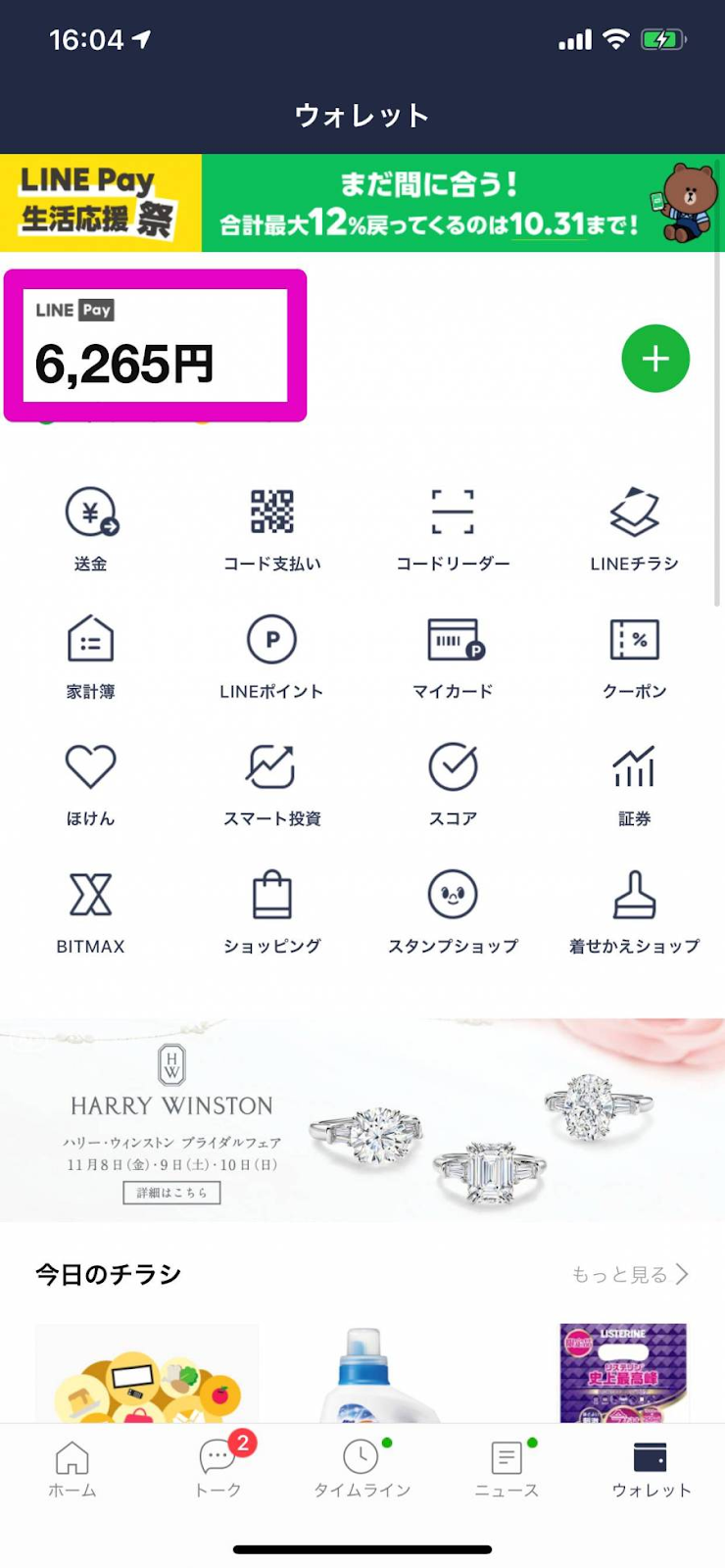Open スマート投資
Viewport: 725px width, 1568px height.
[x=271, y=783]
